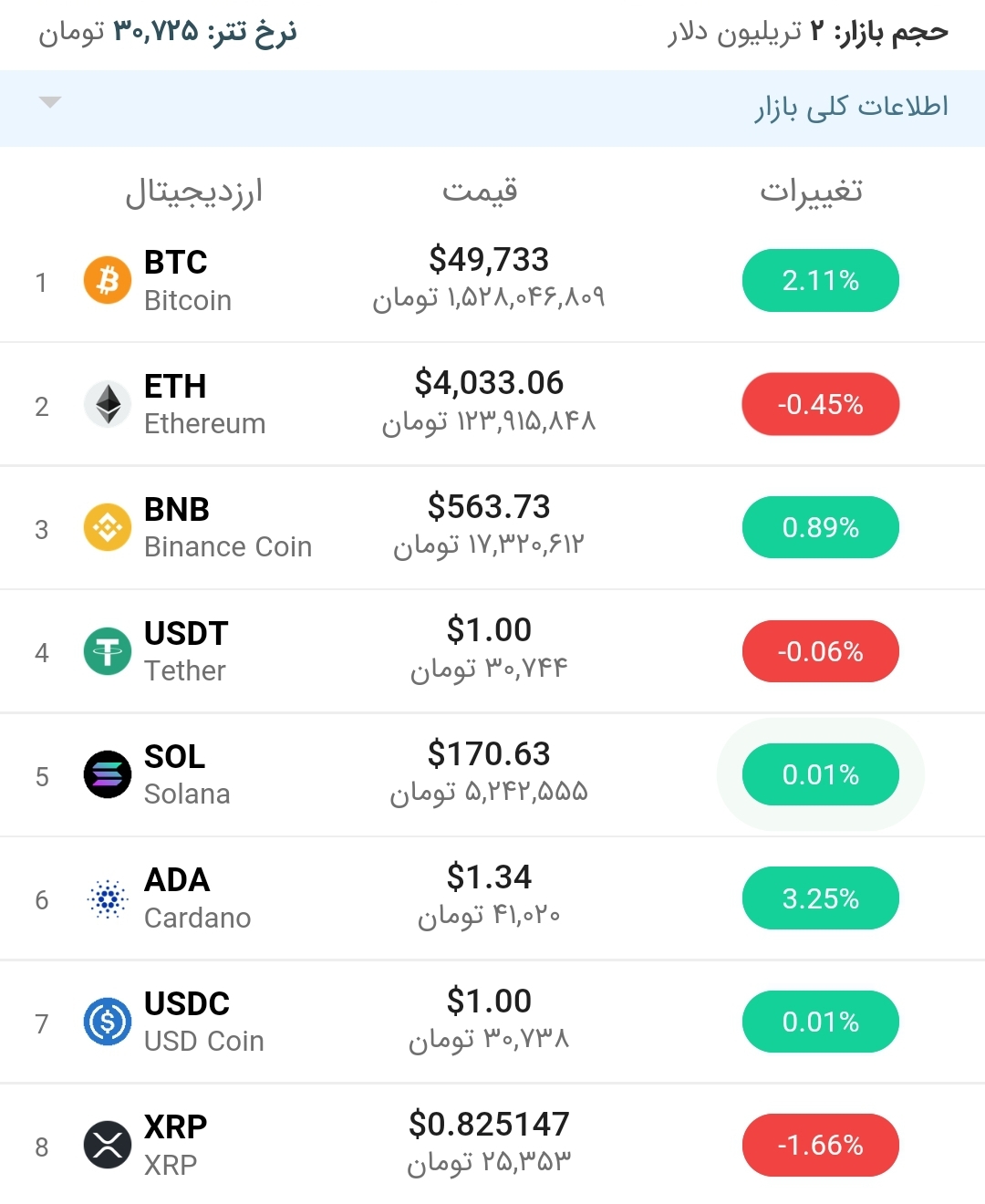Click the Cardano ADA logo icon
The image size is (985, 1204).
pos(107,898)
